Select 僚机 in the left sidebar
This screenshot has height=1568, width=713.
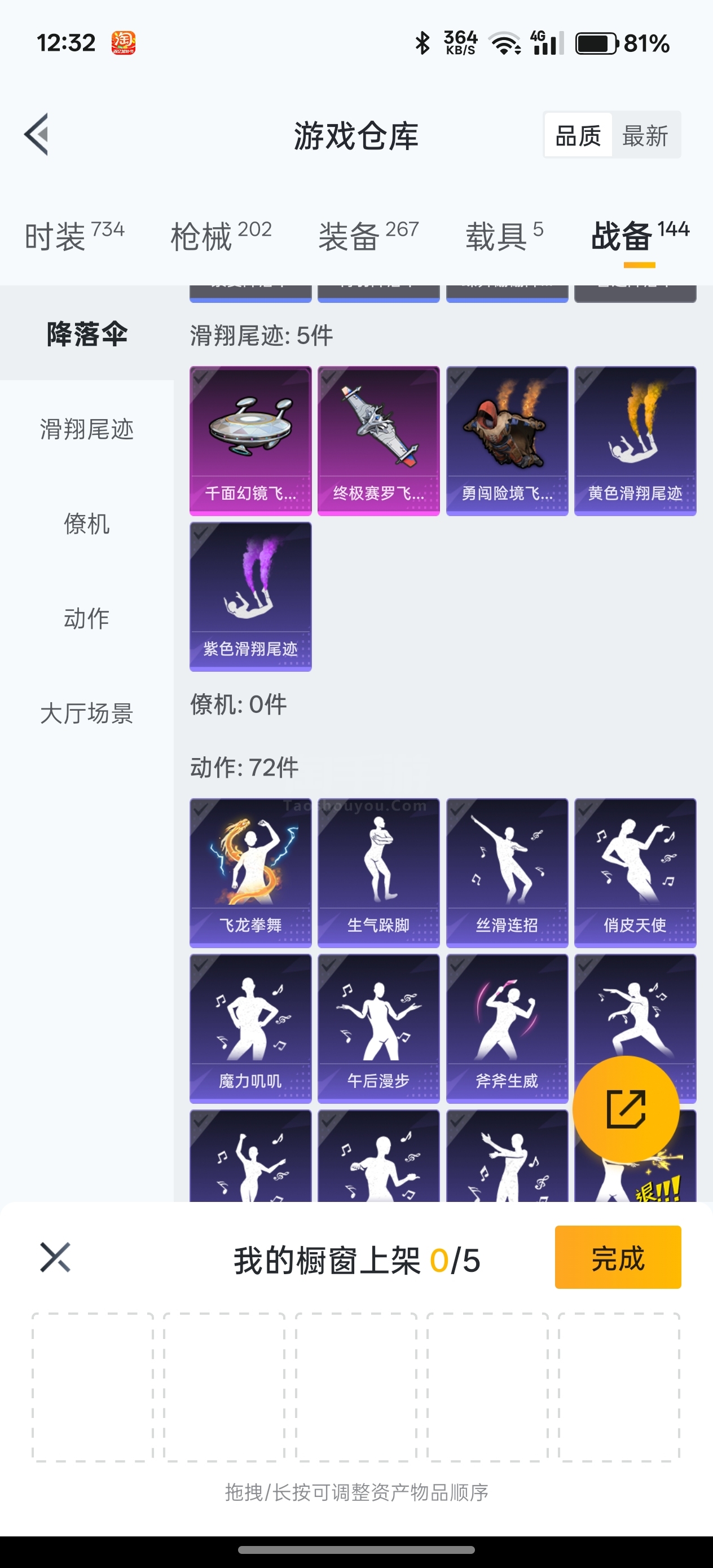[86, 523]
